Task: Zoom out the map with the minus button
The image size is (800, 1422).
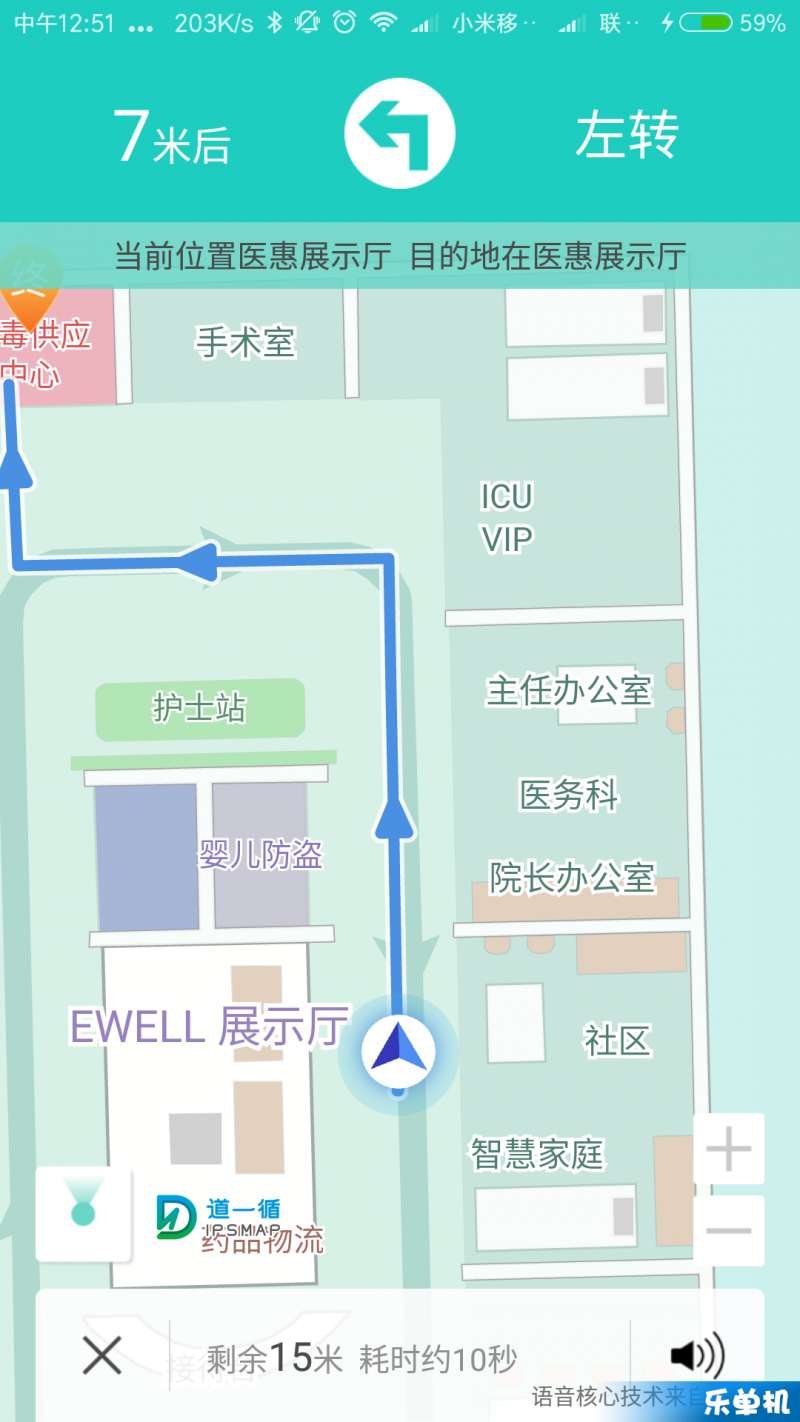Action: (728, 1230)
